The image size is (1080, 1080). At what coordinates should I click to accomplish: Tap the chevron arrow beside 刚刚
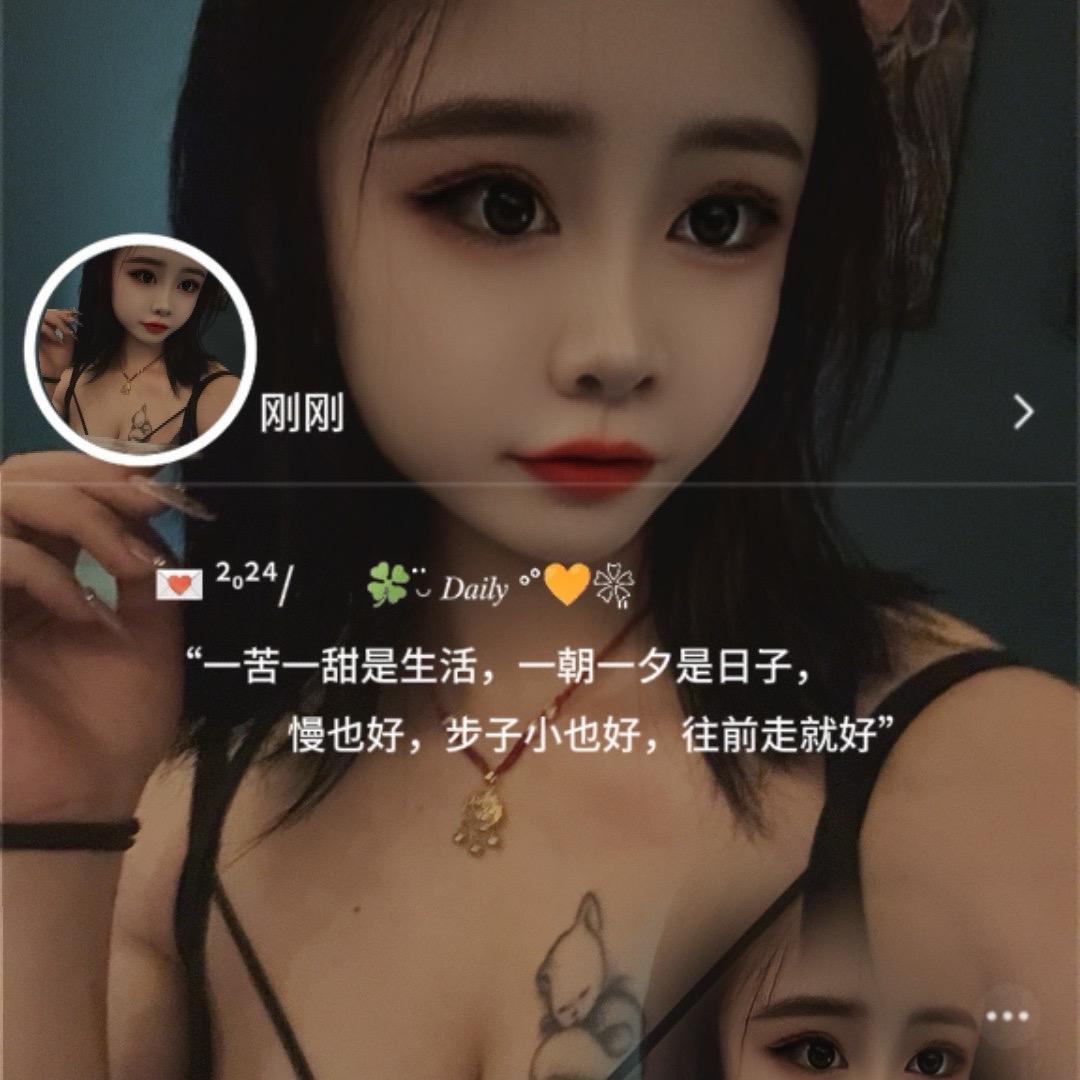pyautogui.click(x=1023, y=411)
